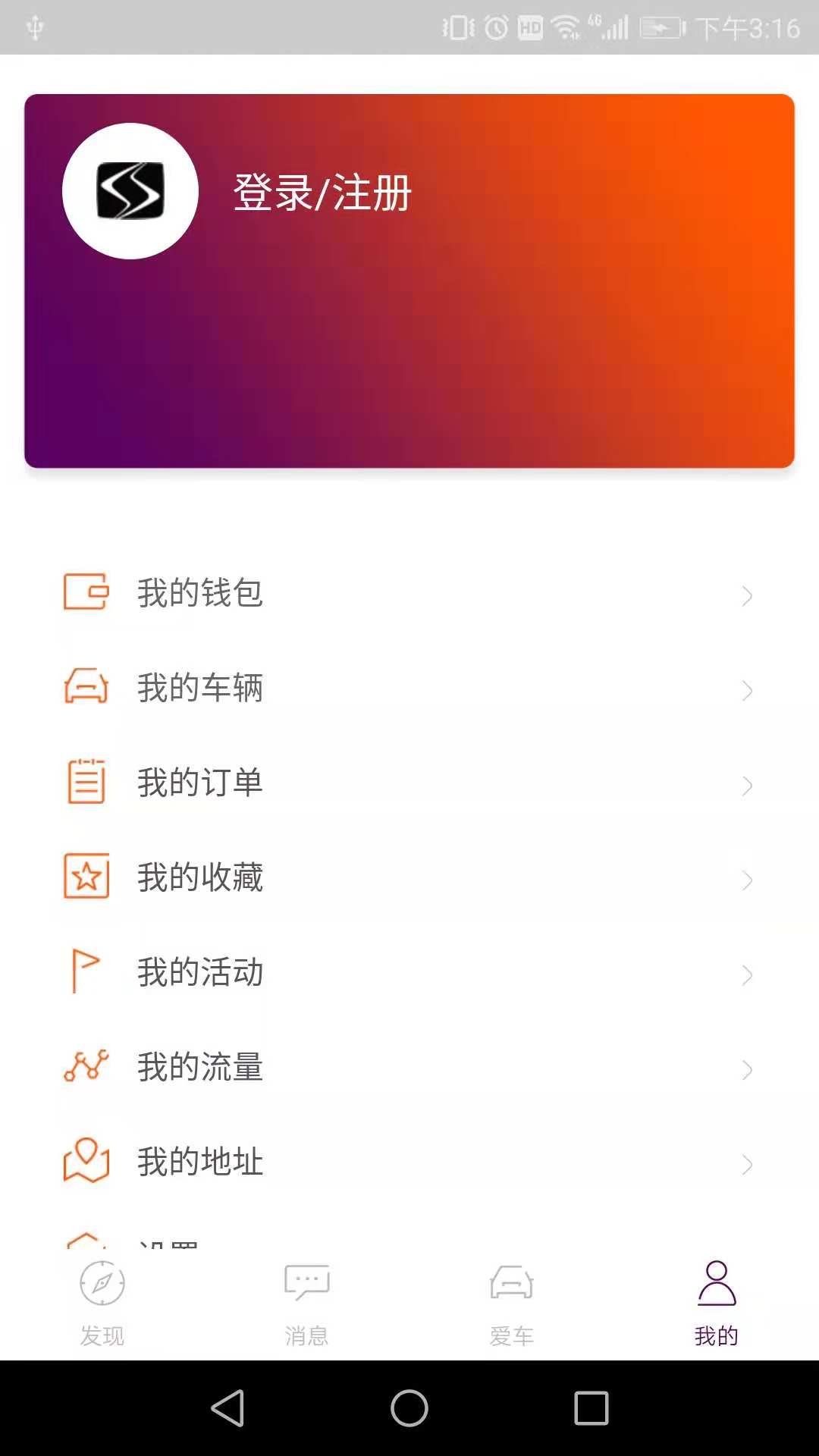Open 我的收藏 star favorites icon
Image resolution: width=819 pixels, height=1456 pixels.
(x=86, y=878)
